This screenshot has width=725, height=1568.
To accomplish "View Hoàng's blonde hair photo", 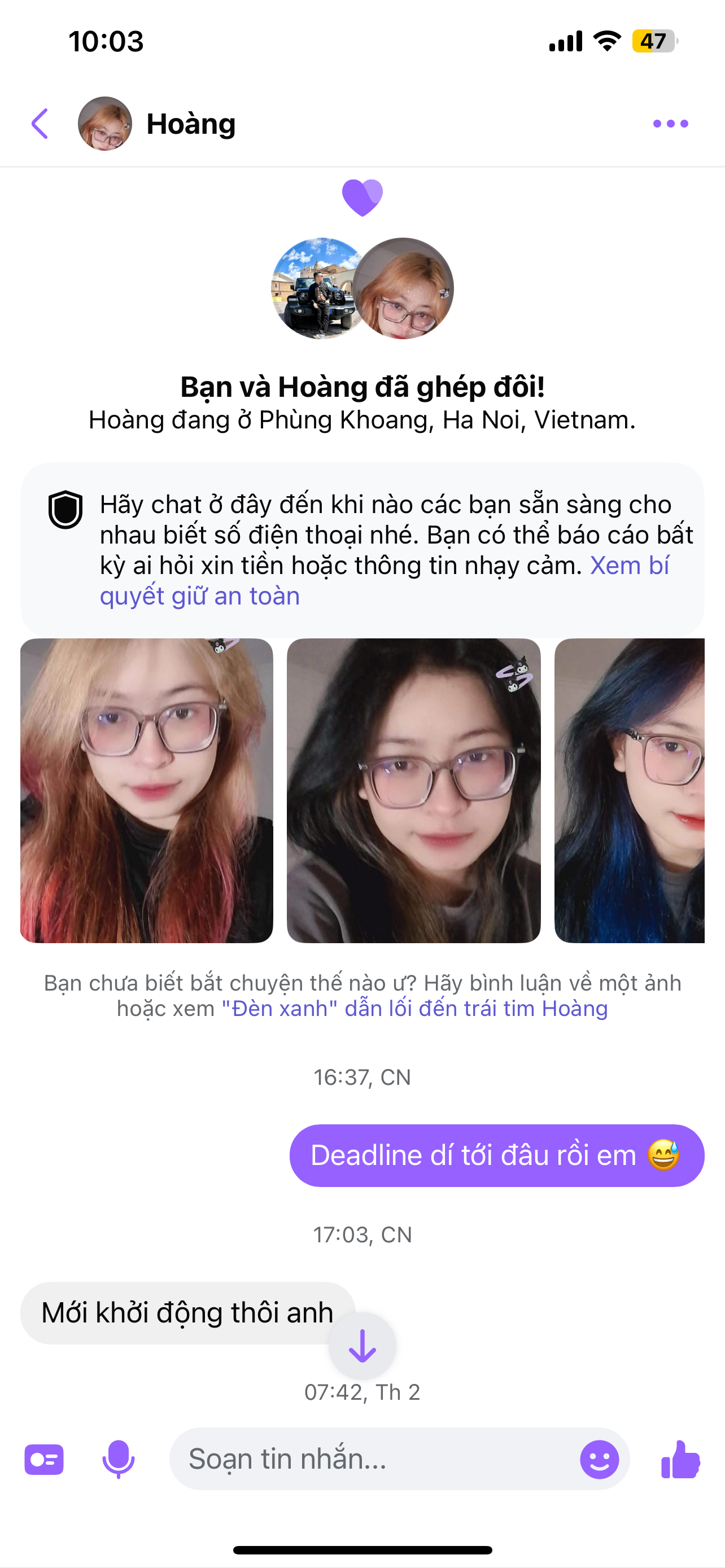I will [147, 790].
